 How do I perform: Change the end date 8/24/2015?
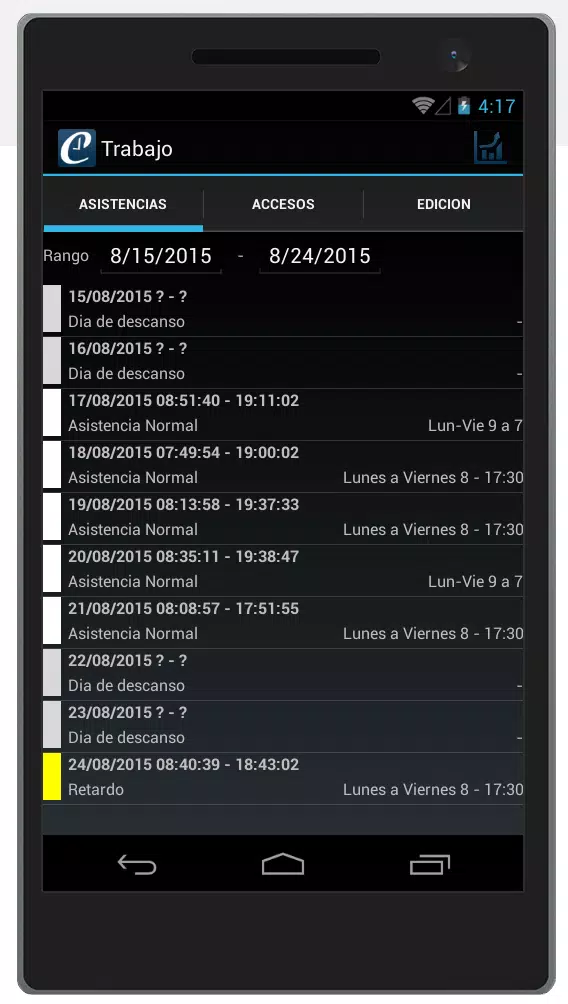pyautogui.click(x=320, y=256)
